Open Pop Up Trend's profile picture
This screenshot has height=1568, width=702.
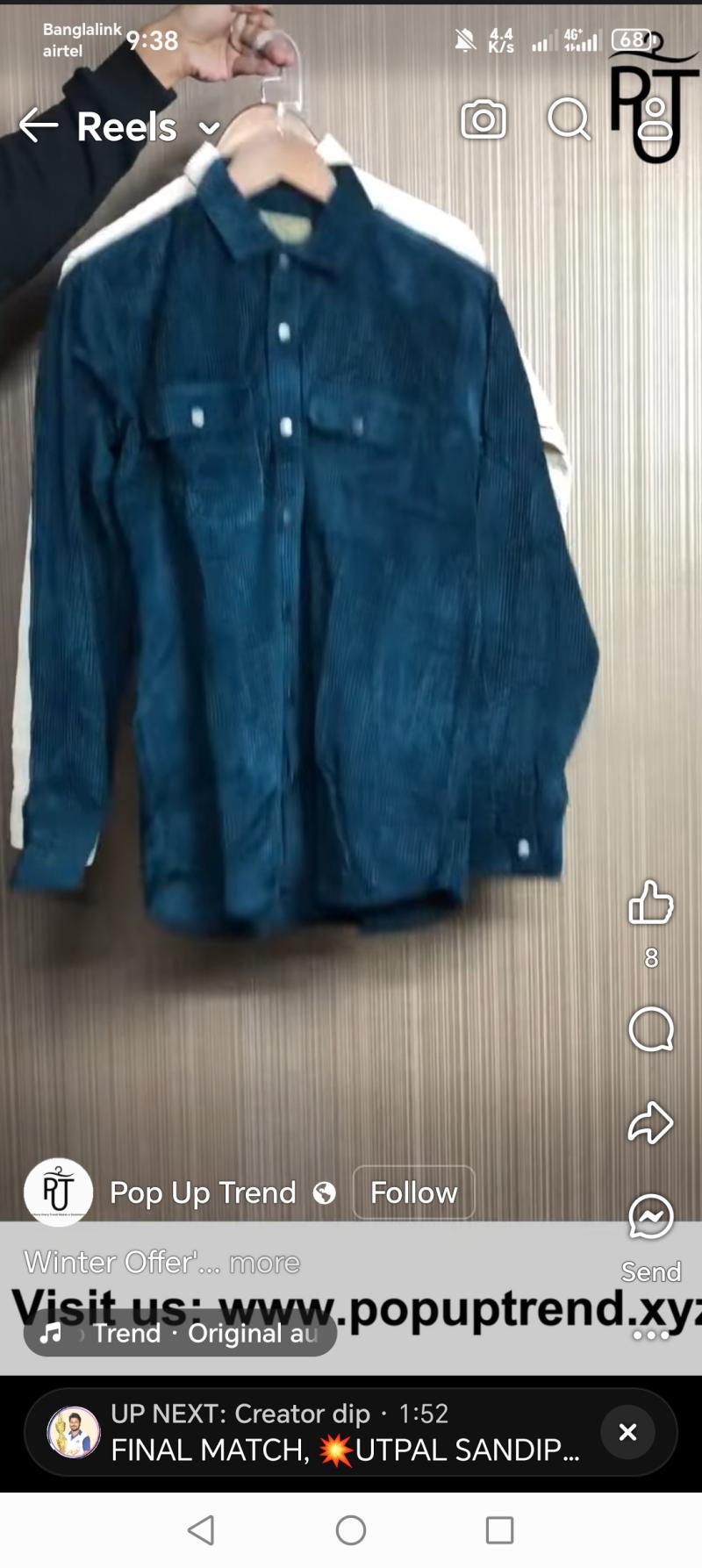tap(58, 1192)
